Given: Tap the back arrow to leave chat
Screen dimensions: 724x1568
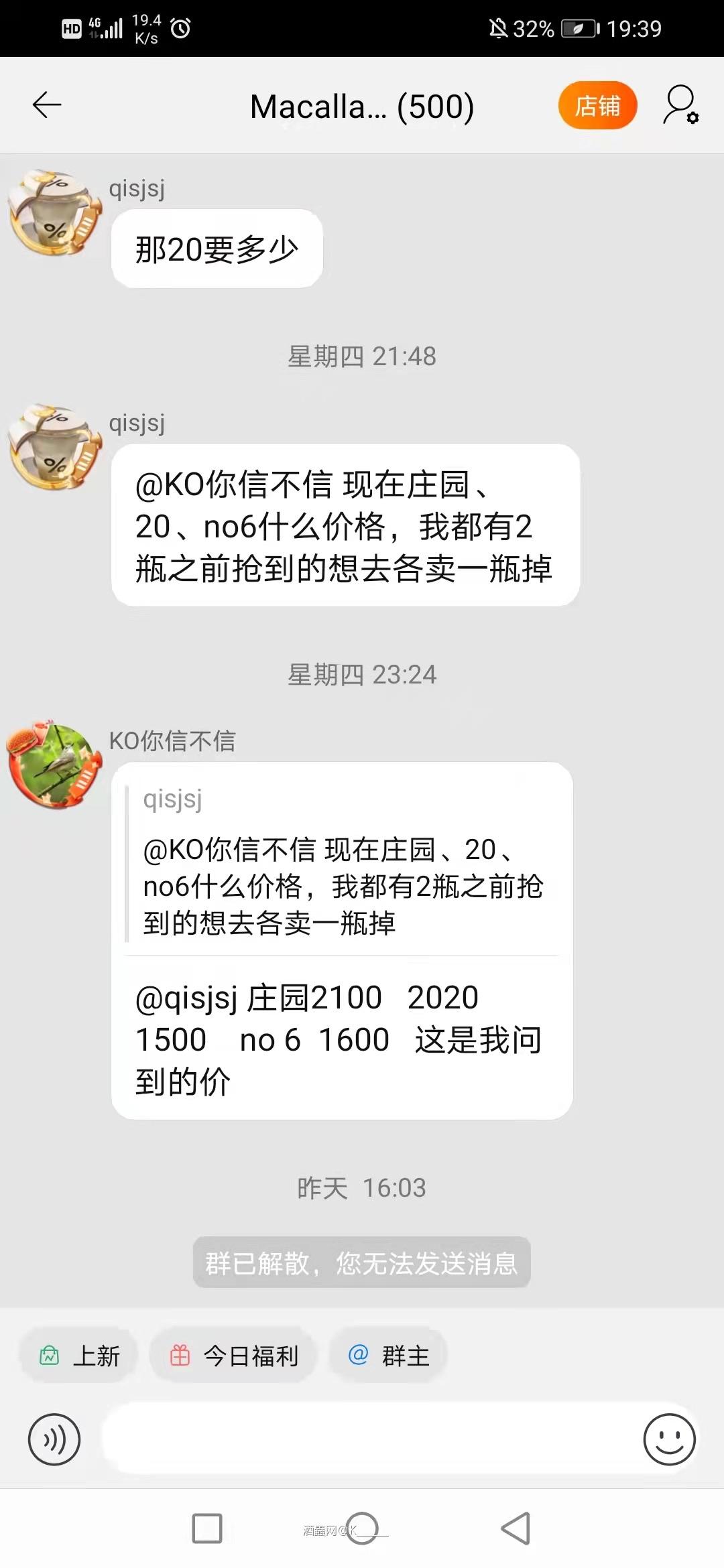Looking at the screenshot, I should tap(46, 105).
